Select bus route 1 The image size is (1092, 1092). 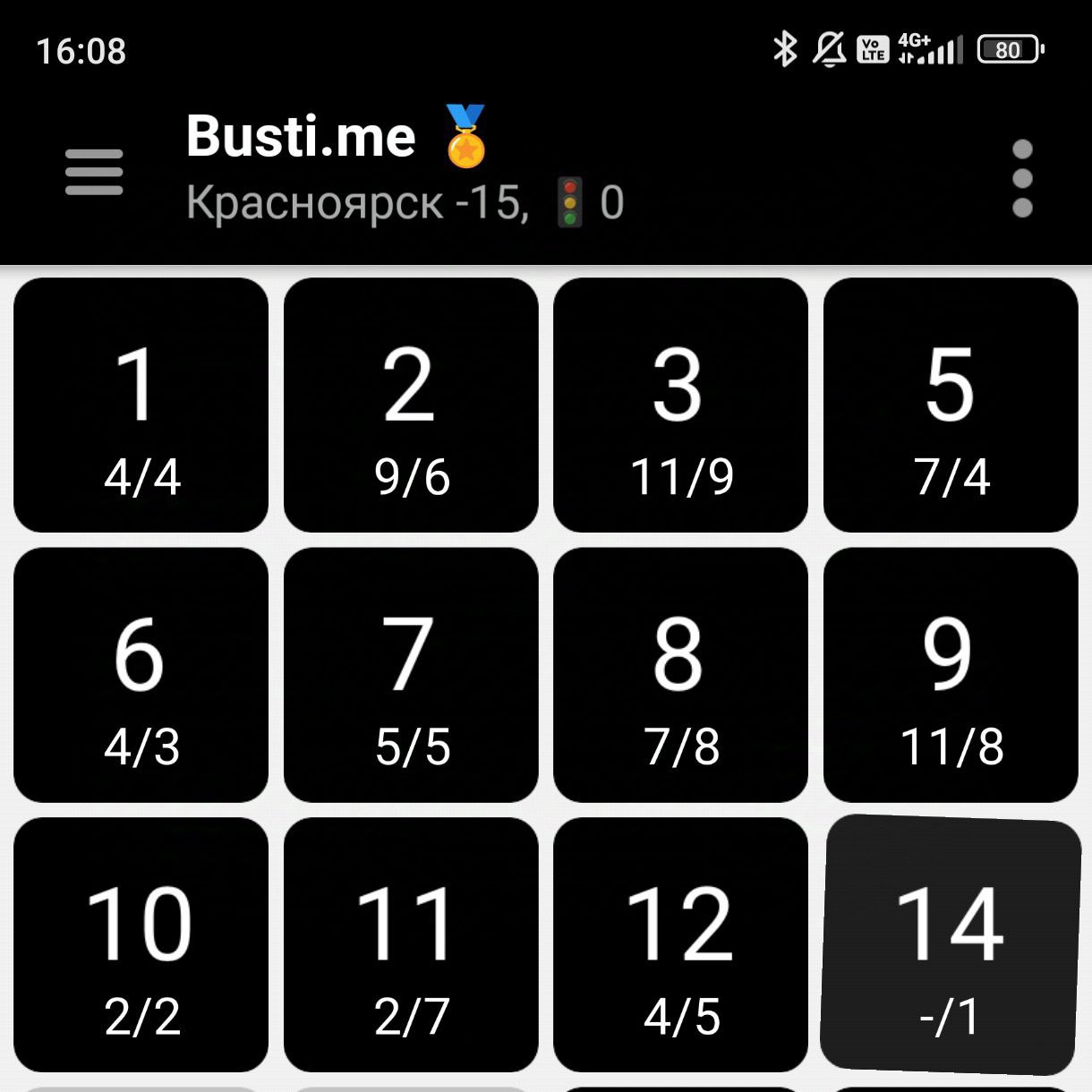[141, 405]
